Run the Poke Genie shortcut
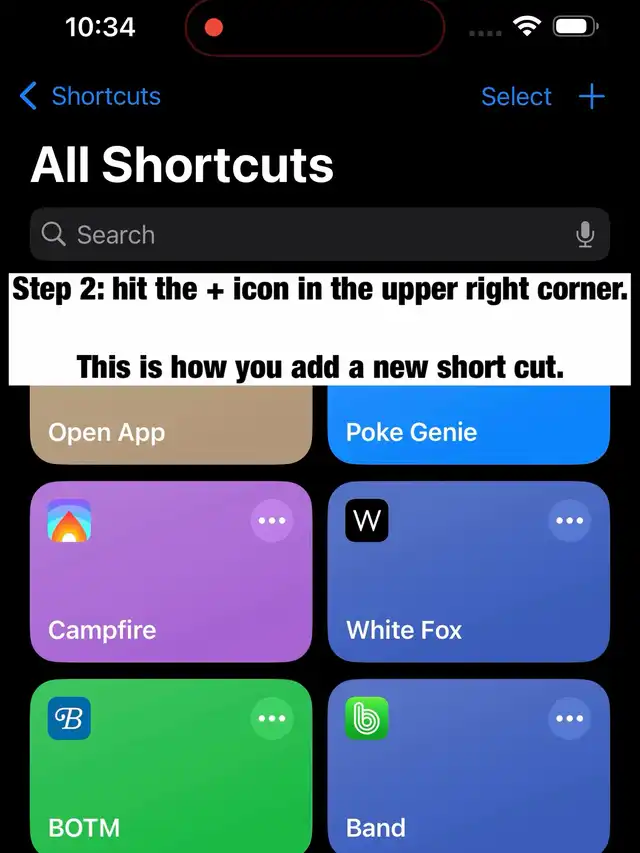This screenshot has height=853, width=640. pos(468,428)
